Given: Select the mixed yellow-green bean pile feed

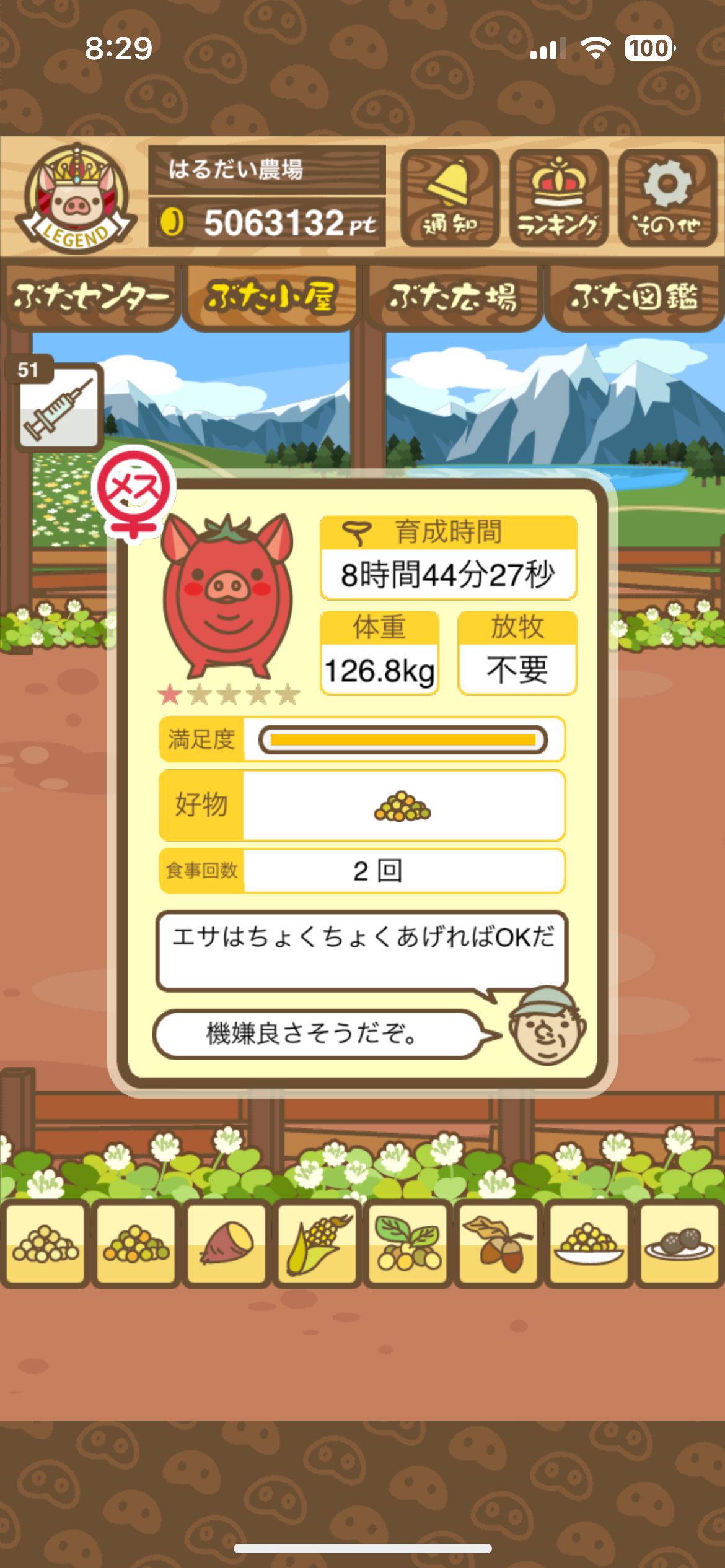Looking at the screenshot, I should tap(136, 1243).
